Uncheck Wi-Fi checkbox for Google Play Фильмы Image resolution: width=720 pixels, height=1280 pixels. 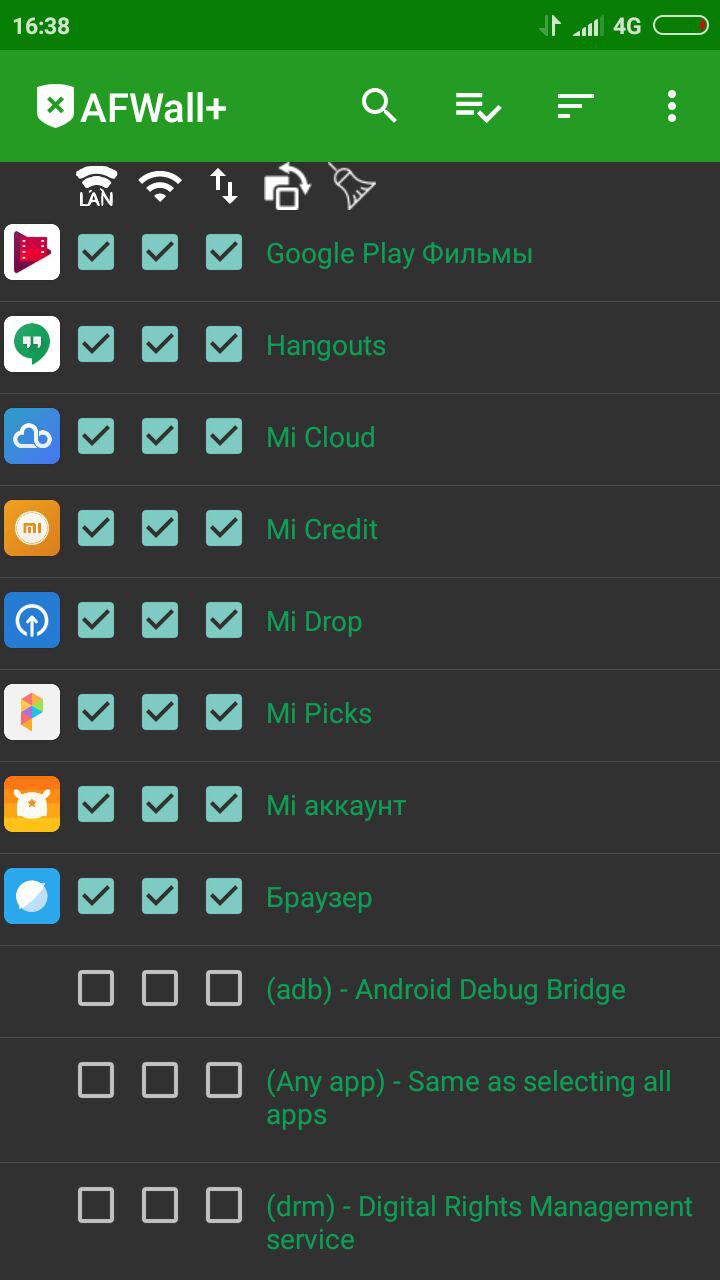160,252
